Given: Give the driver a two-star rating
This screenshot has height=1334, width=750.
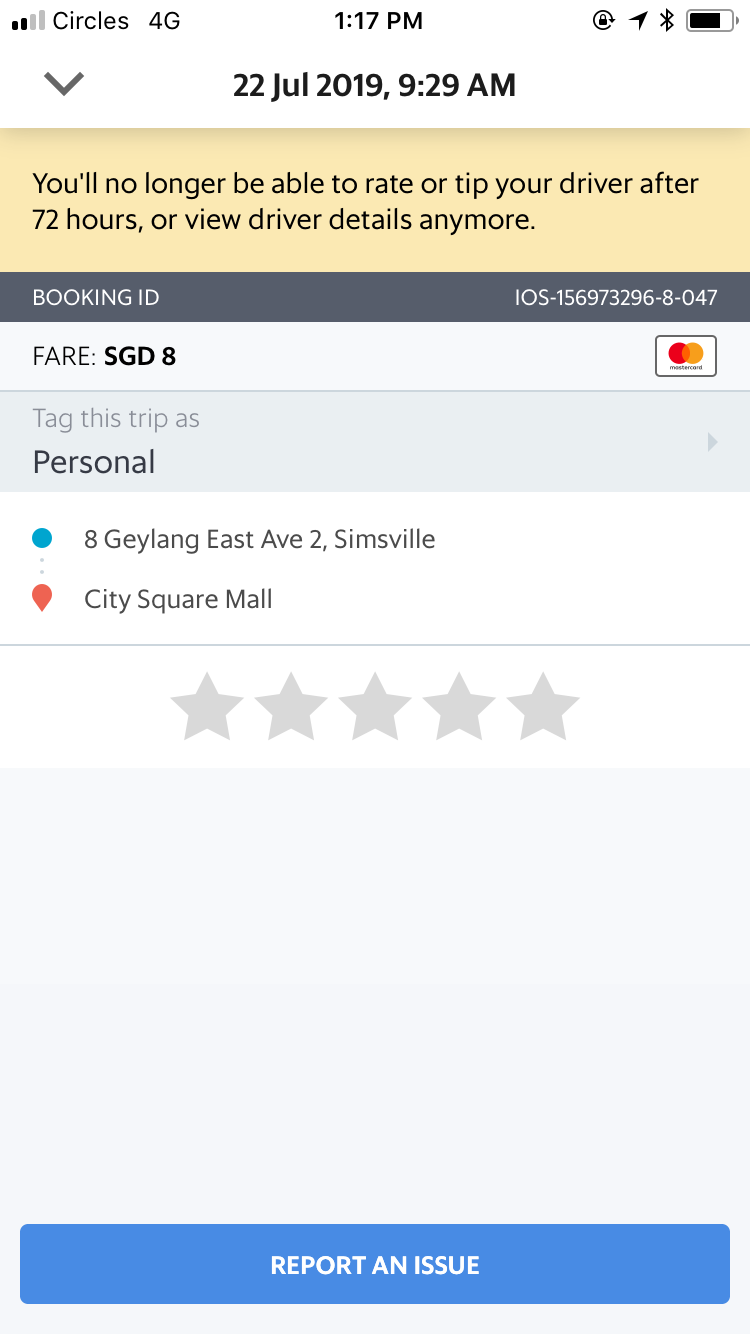Looking at the screenshot, I should pyautogui.click(x=291, y=707).
